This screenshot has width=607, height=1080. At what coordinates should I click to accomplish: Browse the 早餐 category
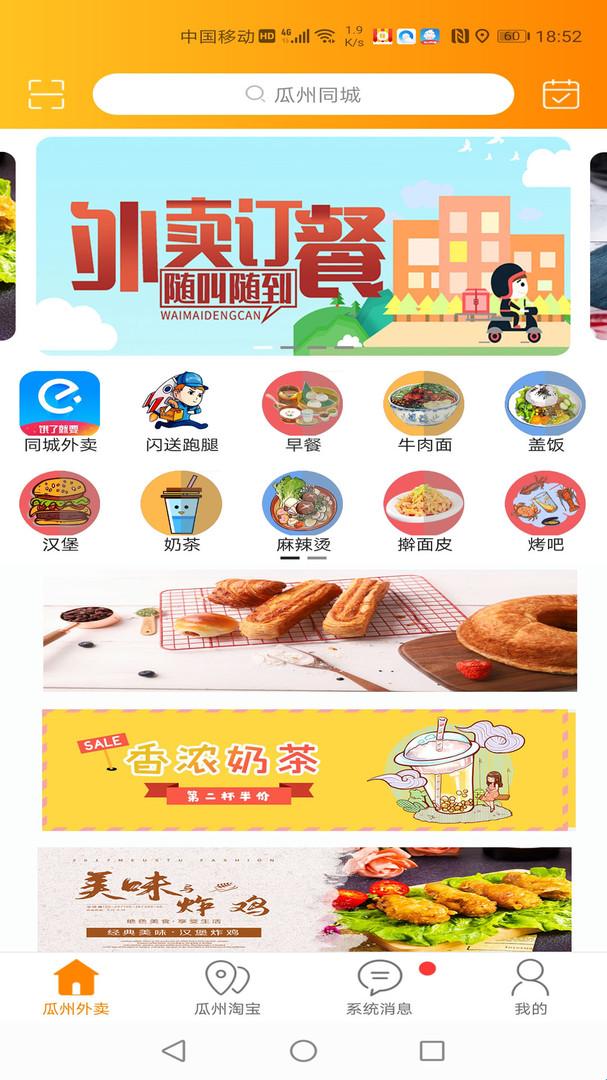(x=303, y=412)
